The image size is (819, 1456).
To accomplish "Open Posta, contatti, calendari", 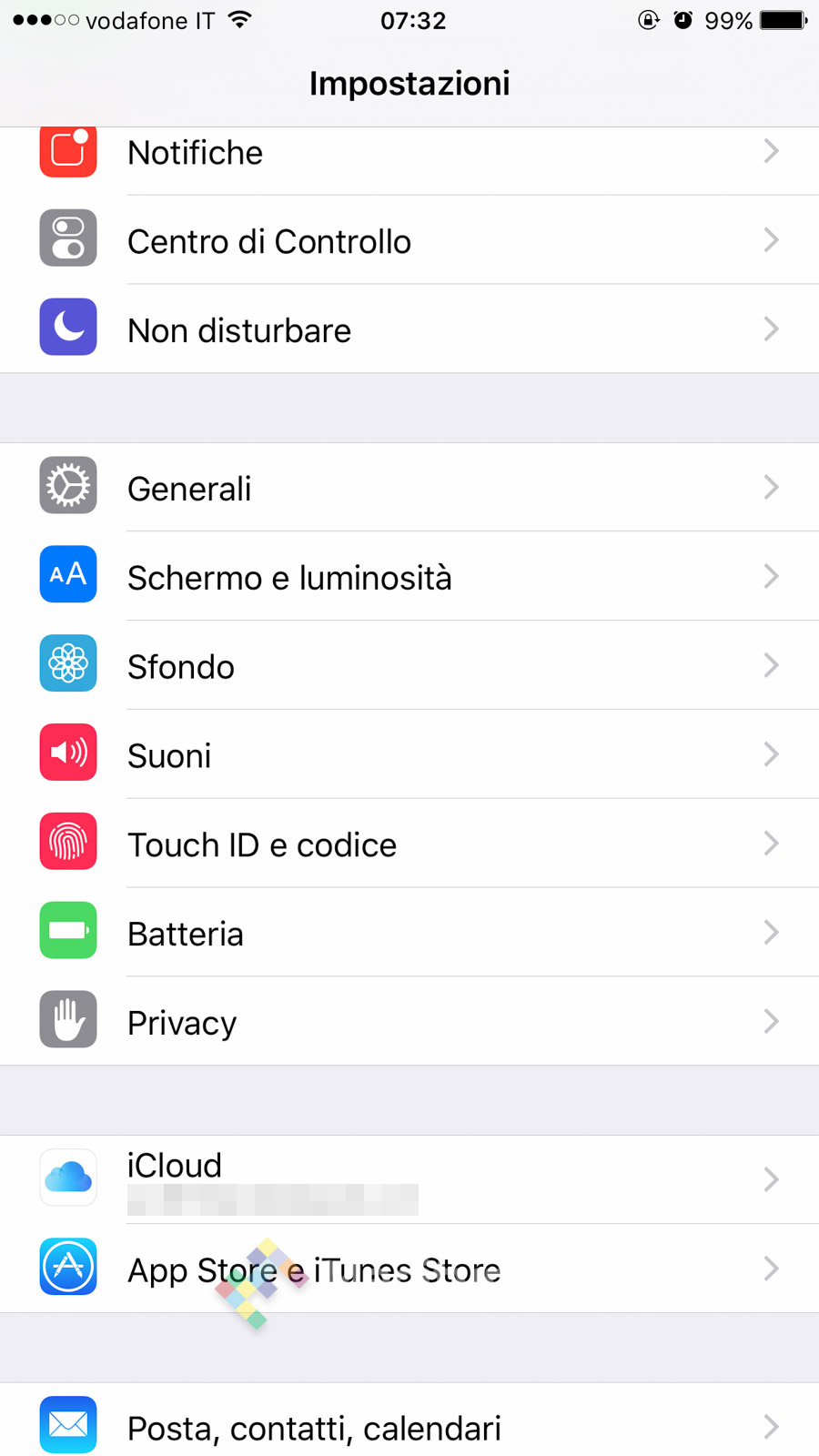I will tap(409, 1428).
